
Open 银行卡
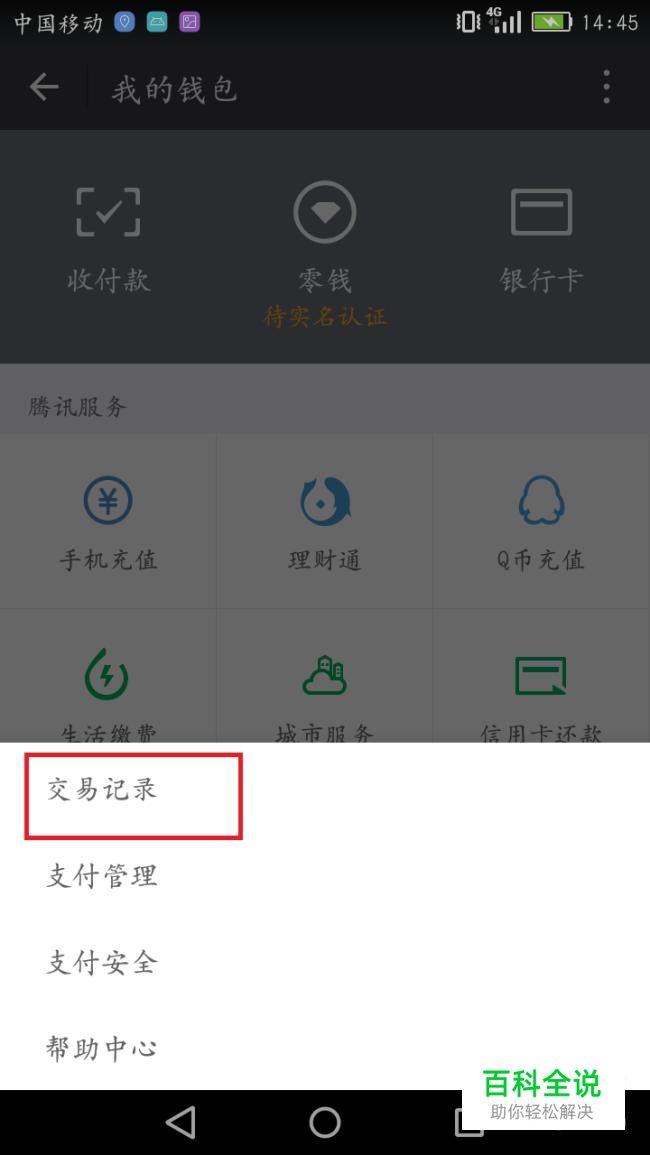coord(542,240)
